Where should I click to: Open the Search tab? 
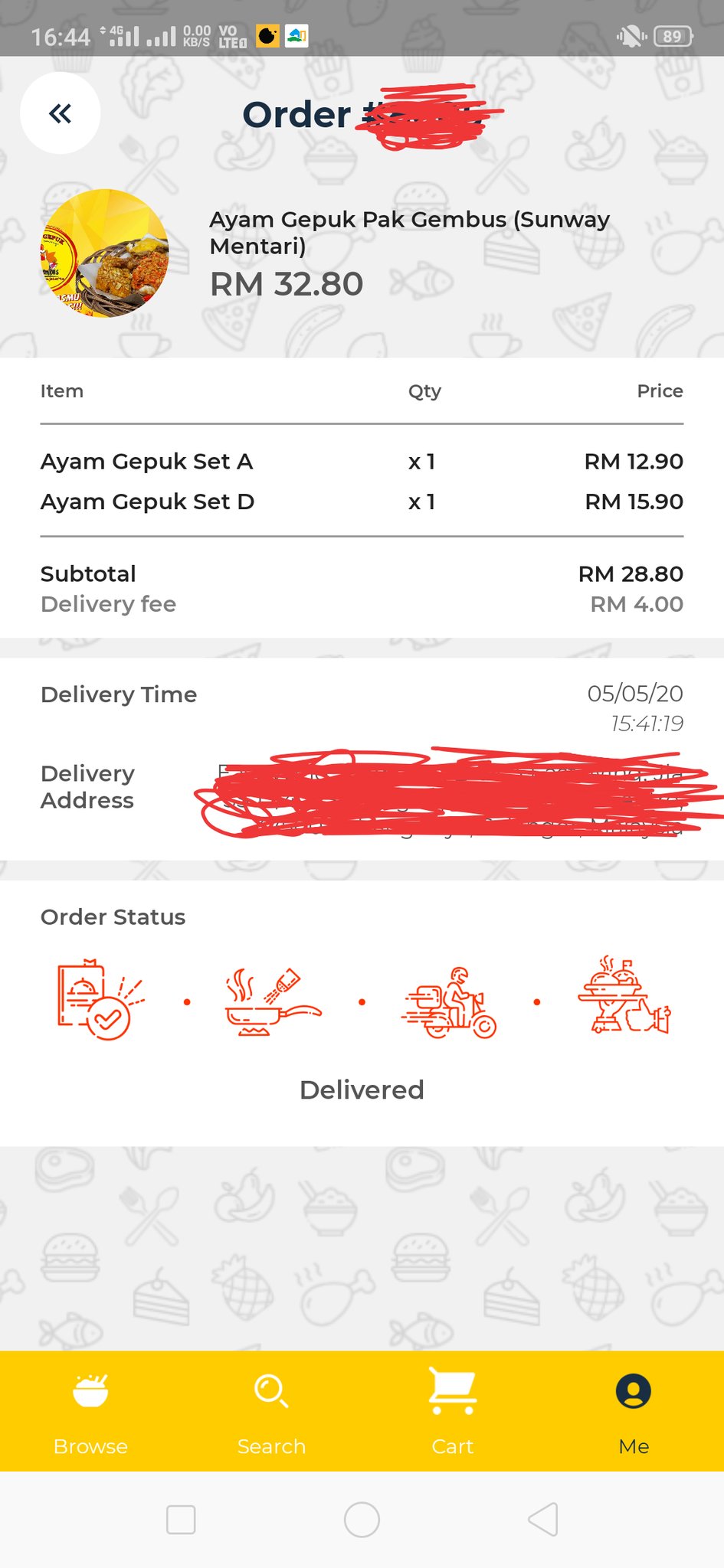(271, 1413)
